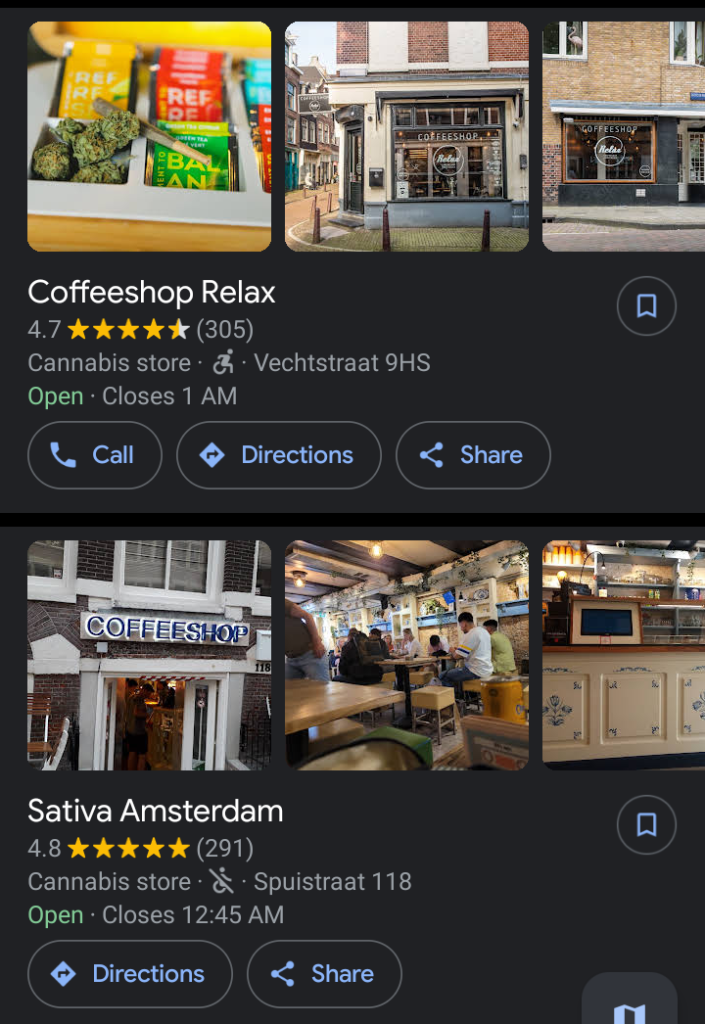The width and height of the screenshot is (705, 1024).
Task: Call Coffeeshop Relax
Action: click(x=94, y=455)
